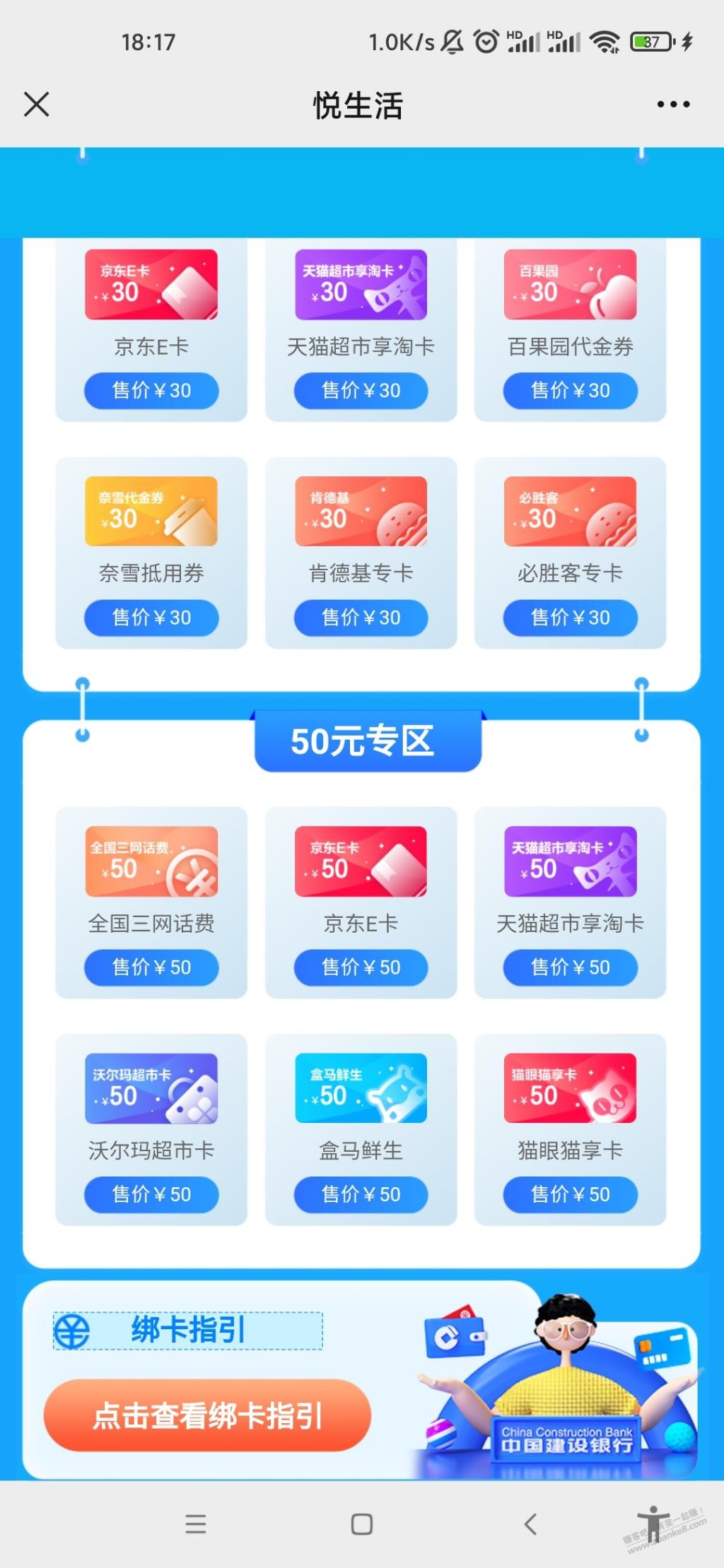
Task: Go to the home screen
Action: tap(361, 1523)
